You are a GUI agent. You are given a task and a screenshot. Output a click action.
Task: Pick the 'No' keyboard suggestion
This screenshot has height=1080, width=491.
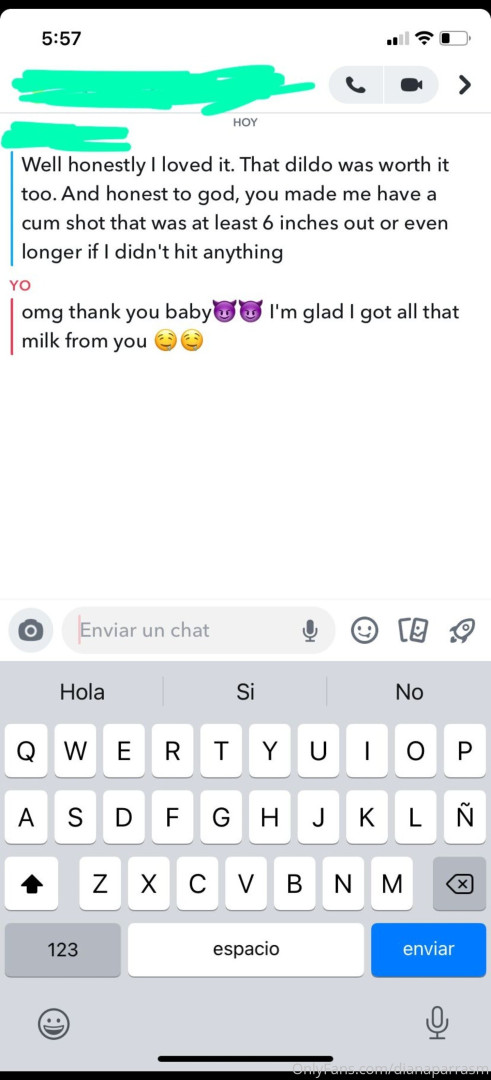click(409, 692)
